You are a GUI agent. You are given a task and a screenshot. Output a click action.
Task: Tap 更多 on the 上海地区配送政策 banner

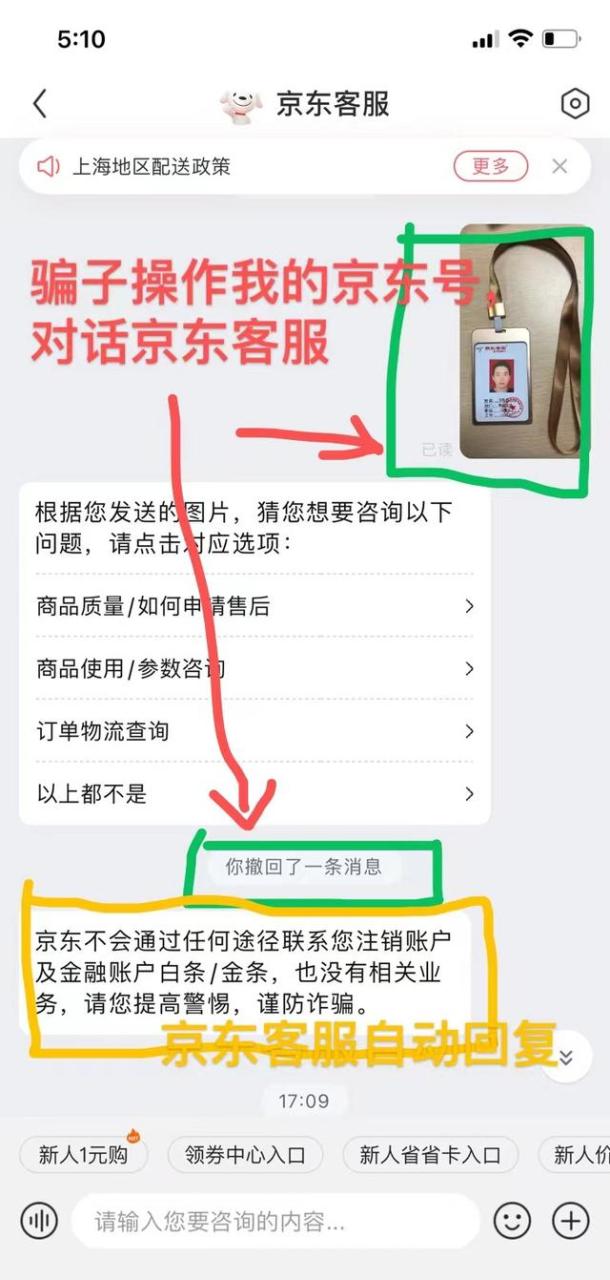point(490,166)
